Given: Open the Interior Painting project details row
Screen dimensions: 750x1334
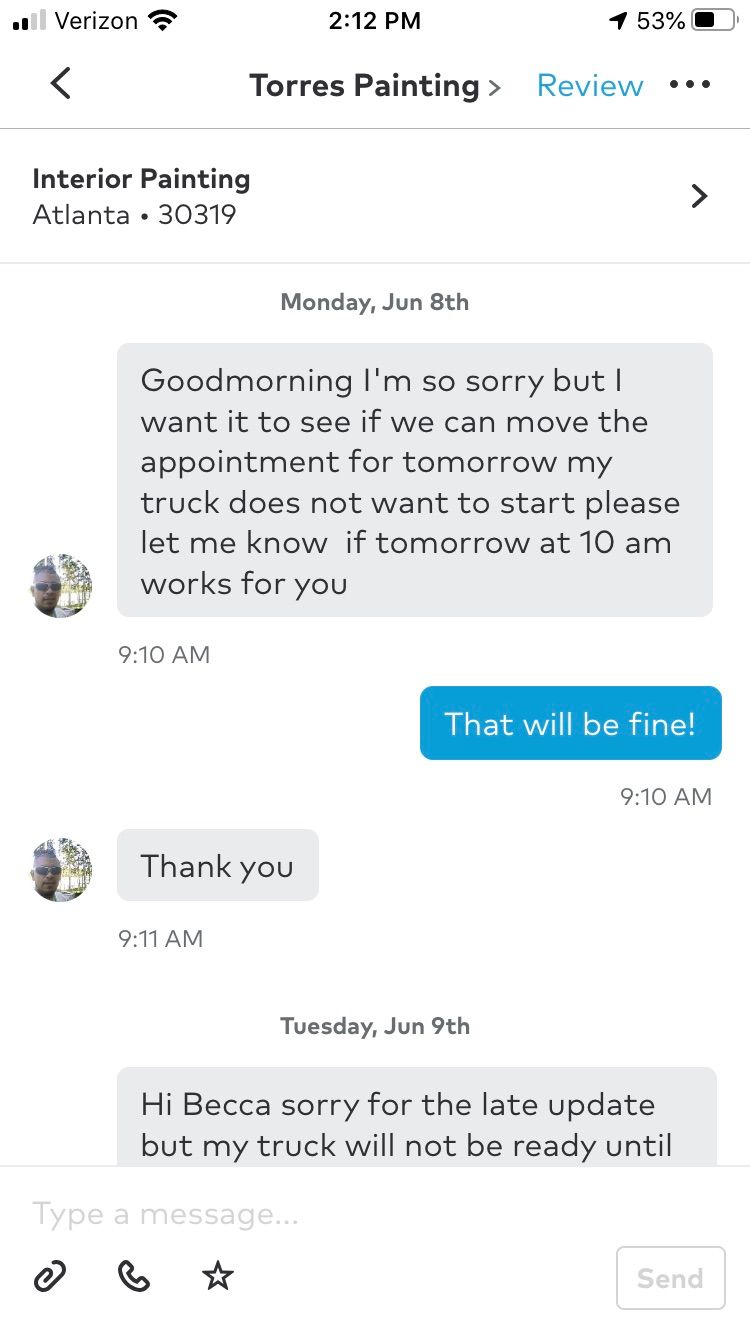Looking at the screenshot, I should (x=375, y=196).
